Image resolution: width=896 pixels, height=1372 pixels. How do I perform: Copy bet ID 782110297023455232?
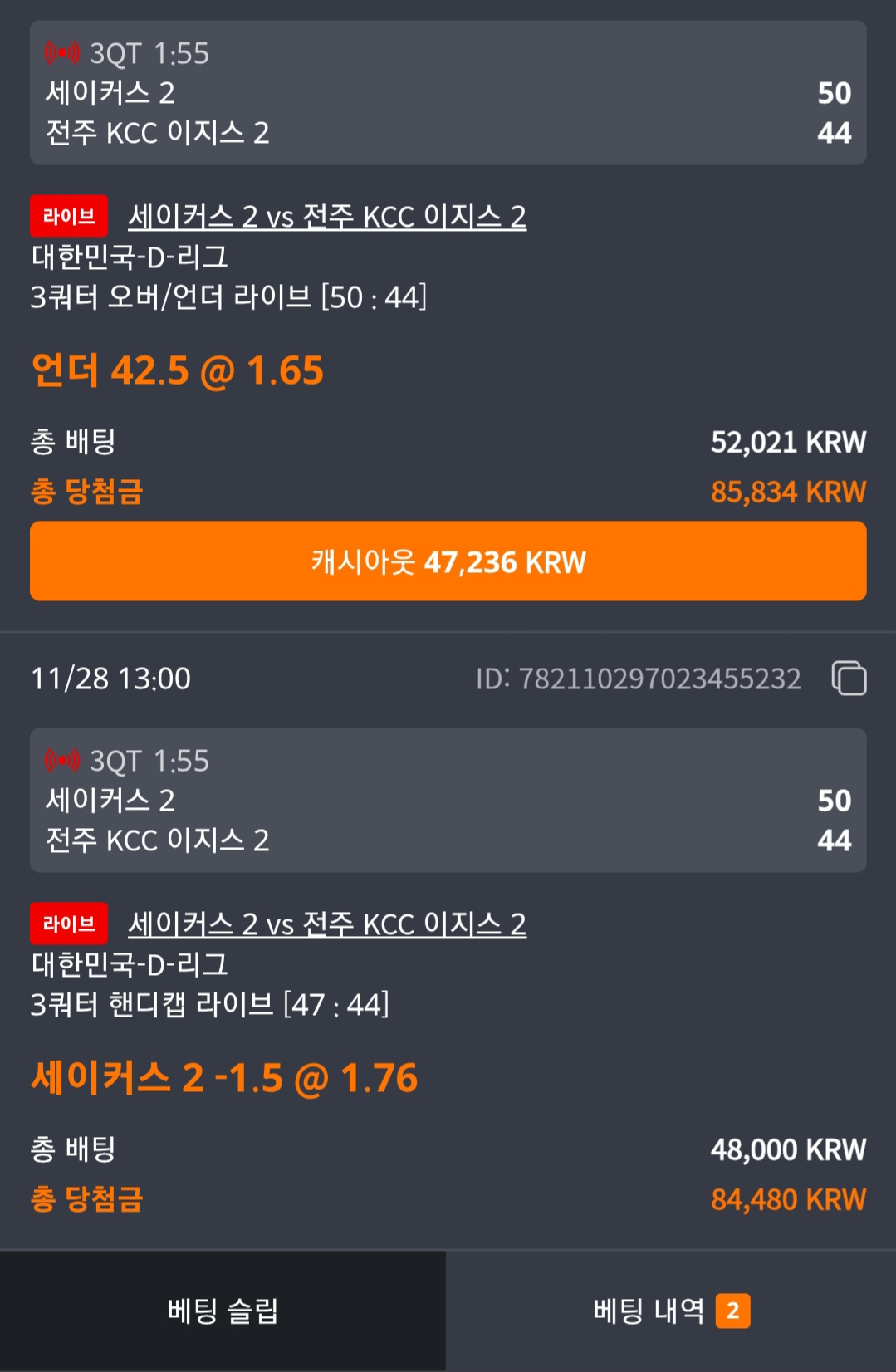click(849, 678)
